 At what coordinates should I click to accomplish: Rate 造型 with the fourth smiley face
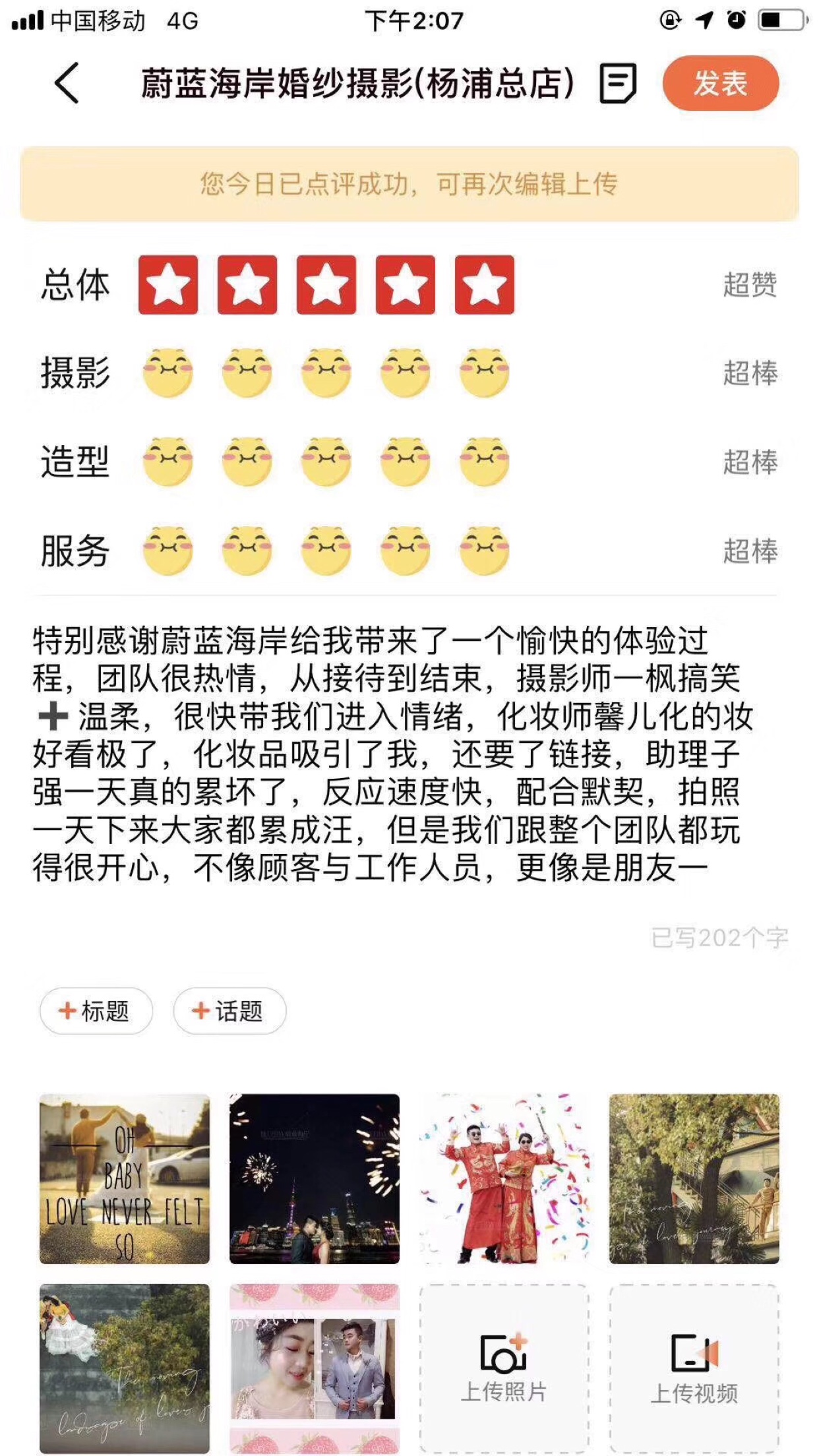coord(406,461)
